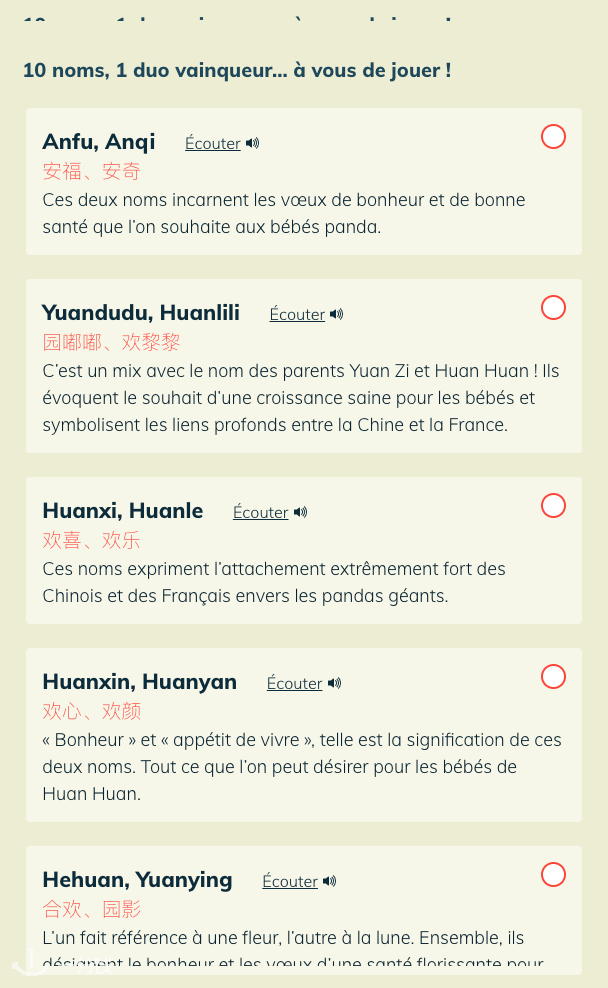This screenshot has height=988, width=608.
Task: Select the Anfu, Anqi radio button
Action: 553,137
